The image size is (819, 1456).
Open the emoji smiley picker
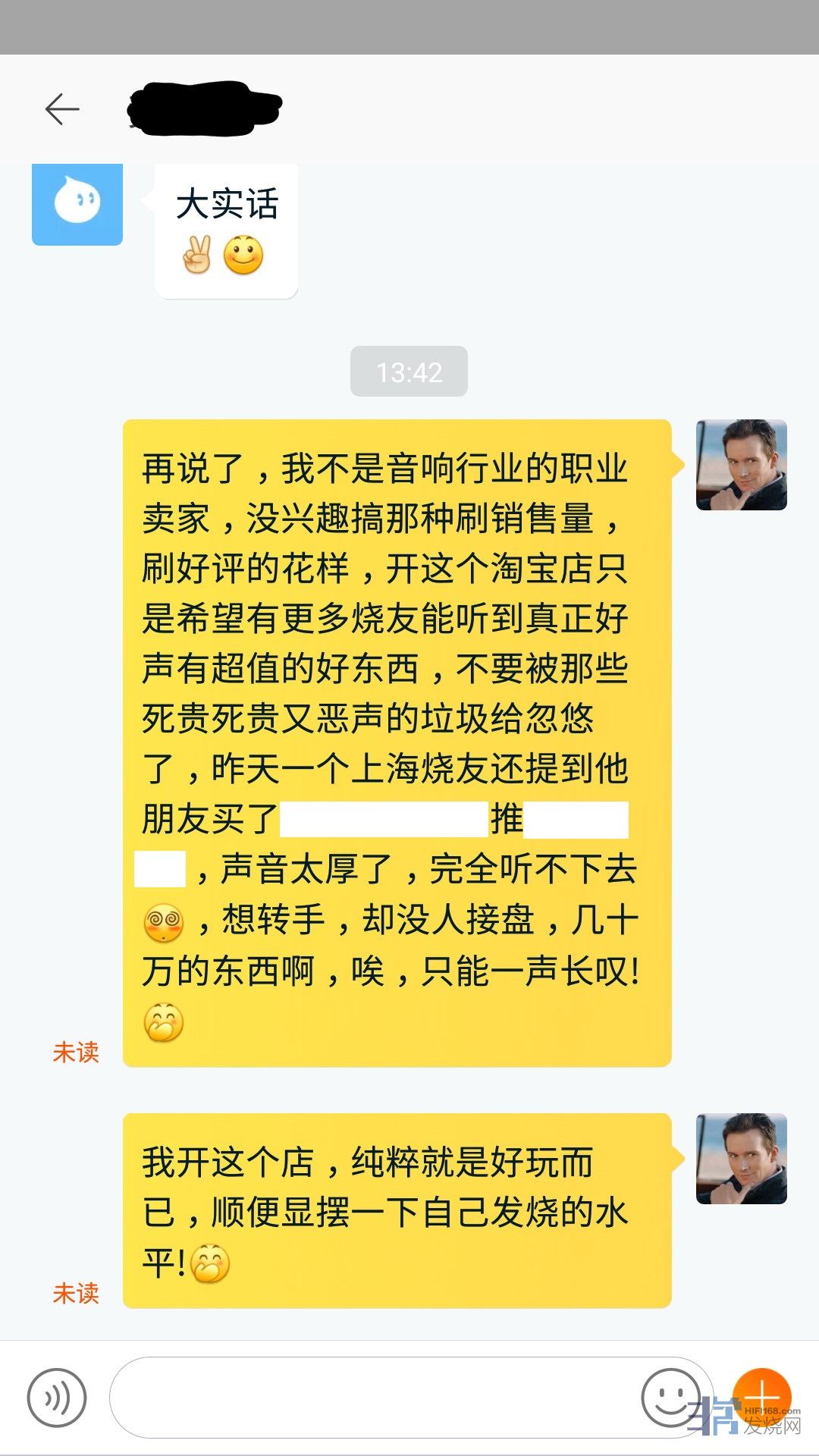pos(670,1397)
